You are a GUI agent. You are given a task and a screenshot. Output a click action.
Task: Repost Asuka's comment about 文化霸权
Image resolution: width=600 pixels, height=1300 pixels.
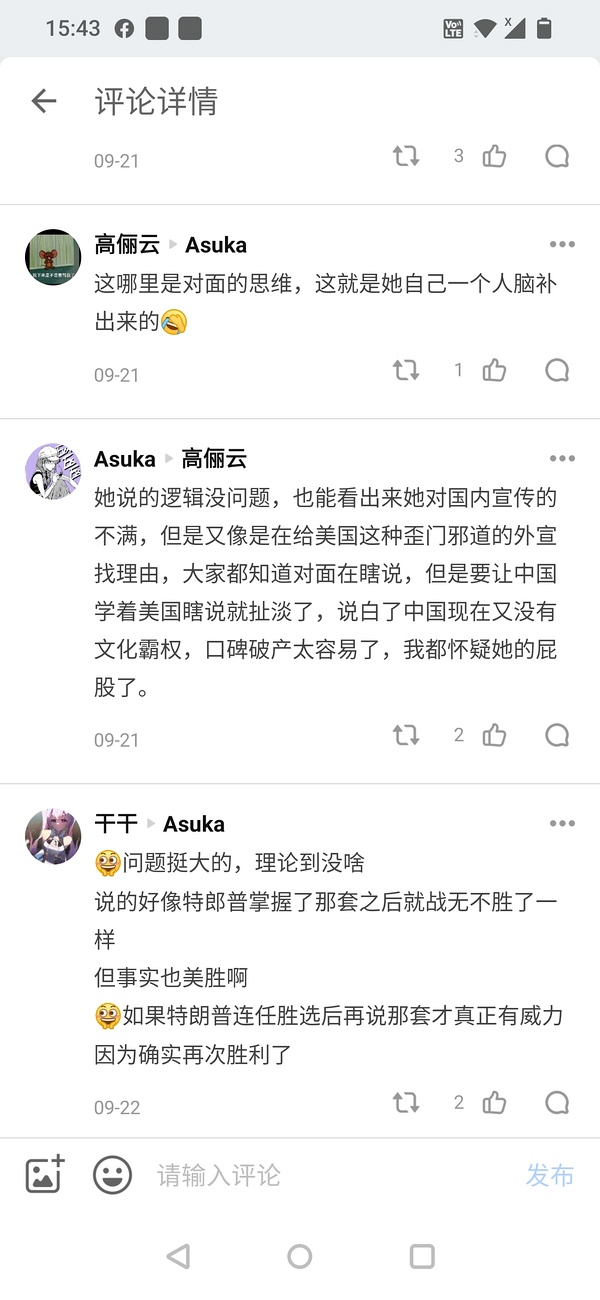tap(406, 736)
